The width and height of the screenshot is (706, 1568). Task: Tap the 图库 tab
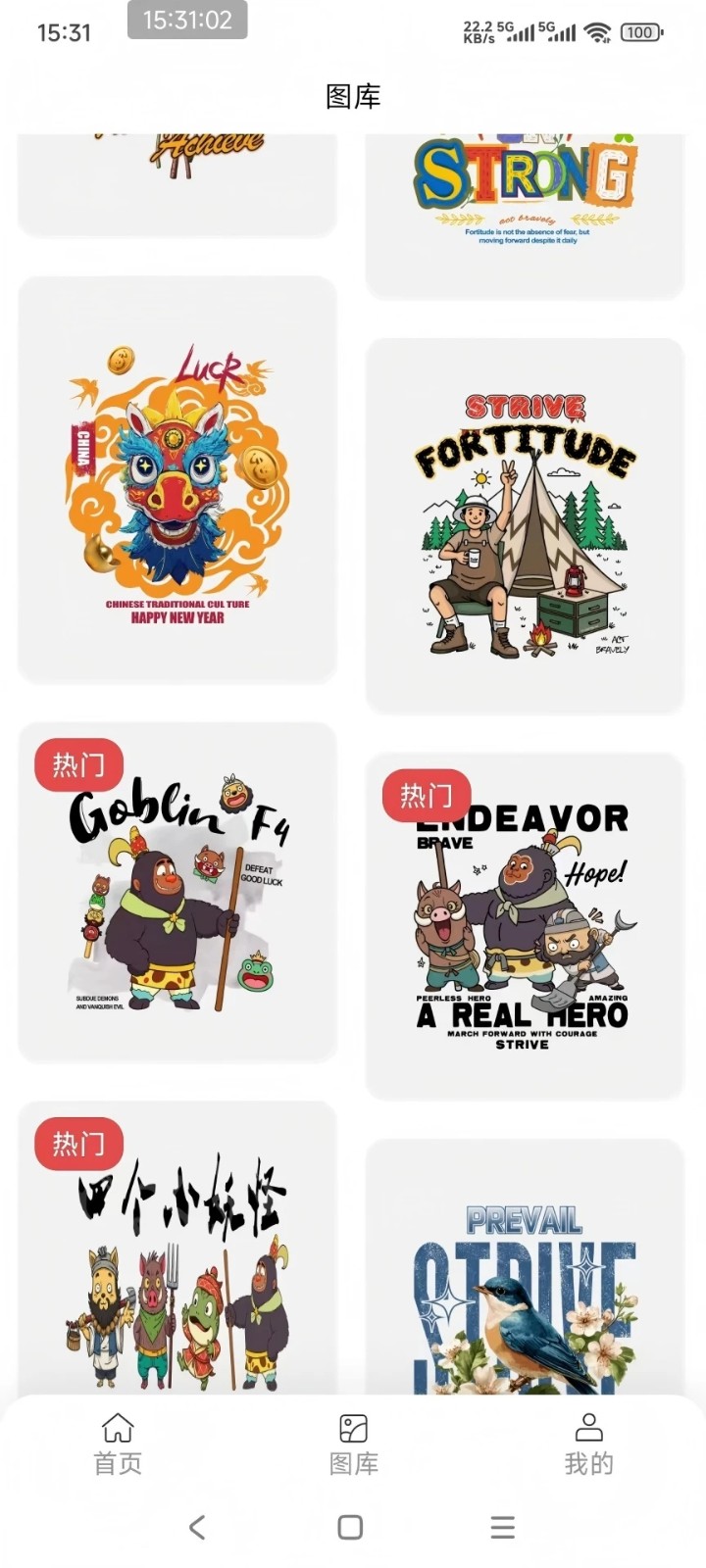coord(353,1444)
